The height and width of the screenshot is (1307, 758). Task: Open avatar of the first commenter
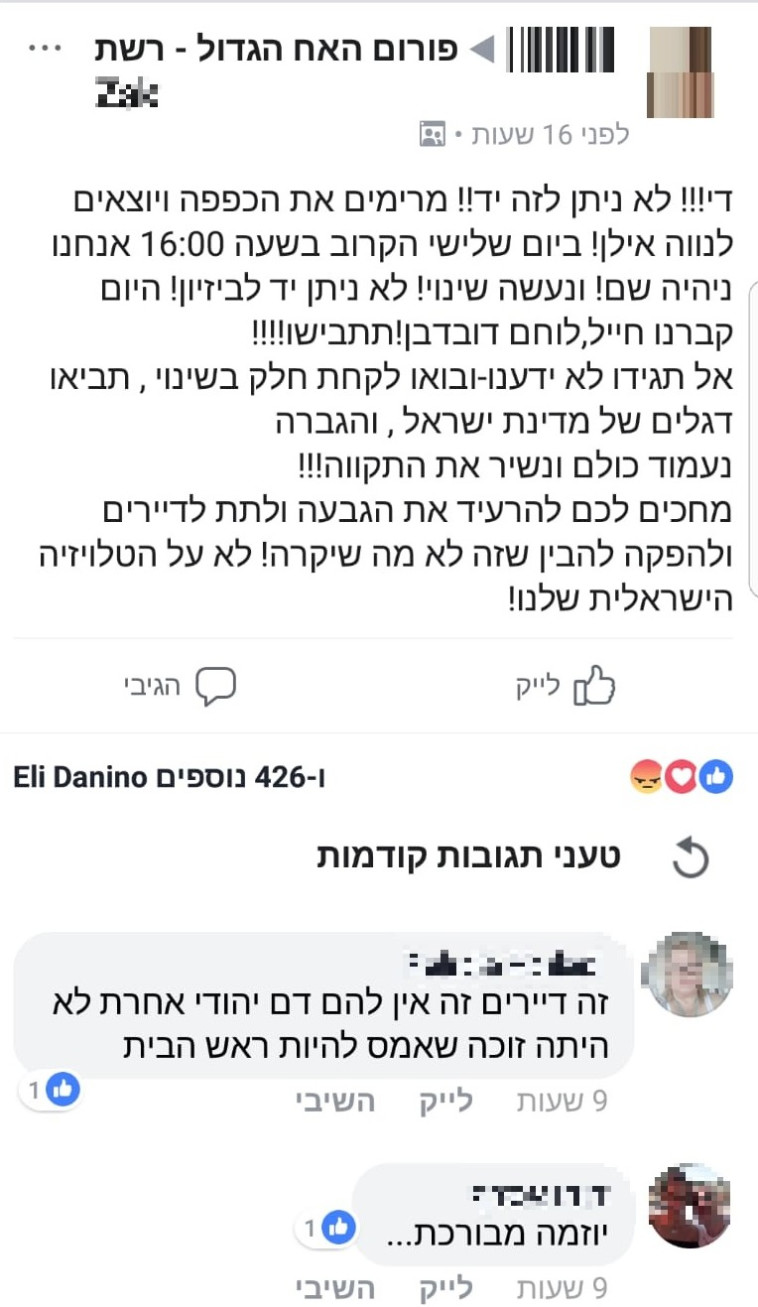[688, 973]
